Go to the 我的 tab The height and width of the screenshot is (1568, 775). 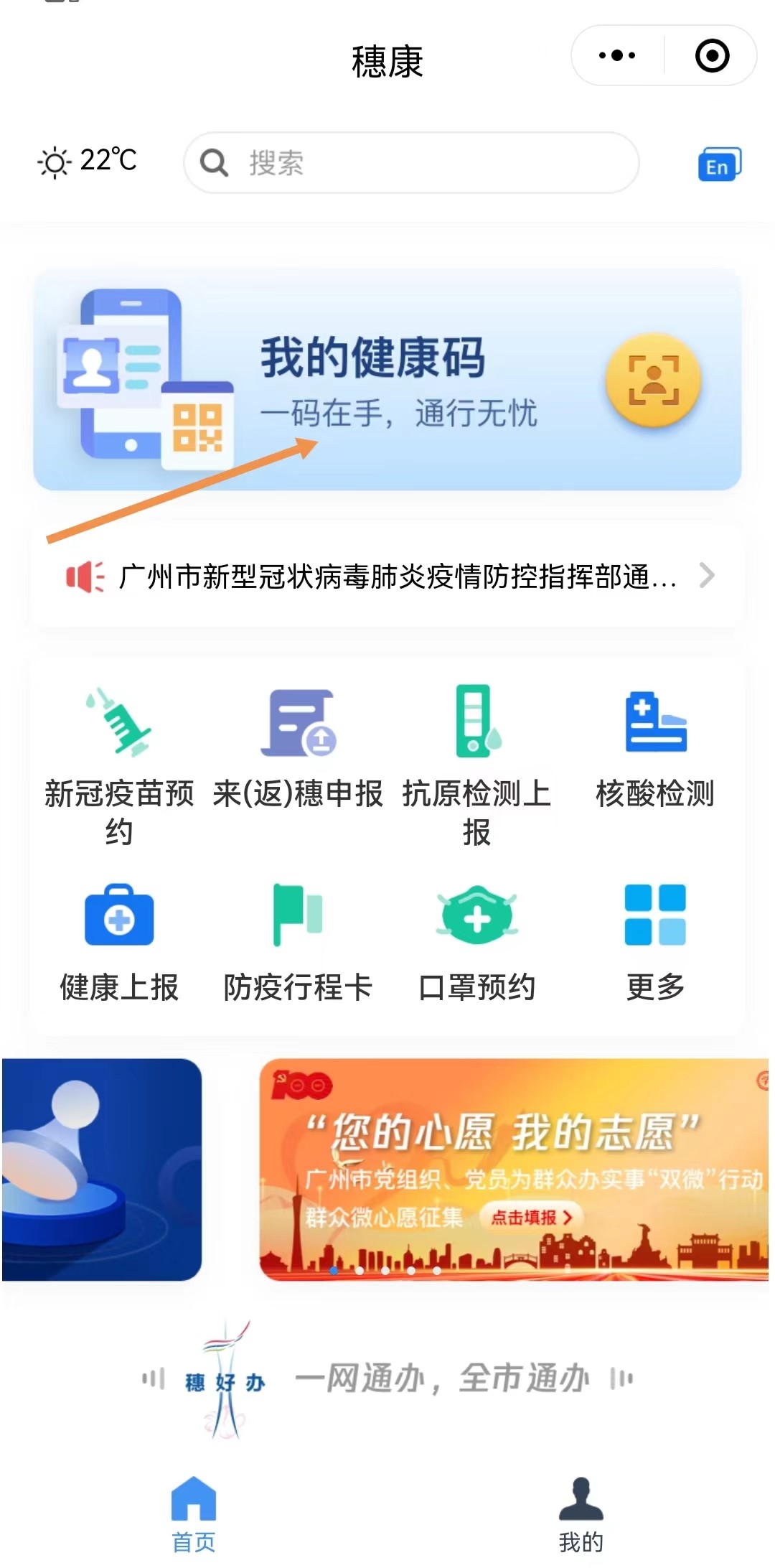pyautogui.click(x=581, y=1513)
